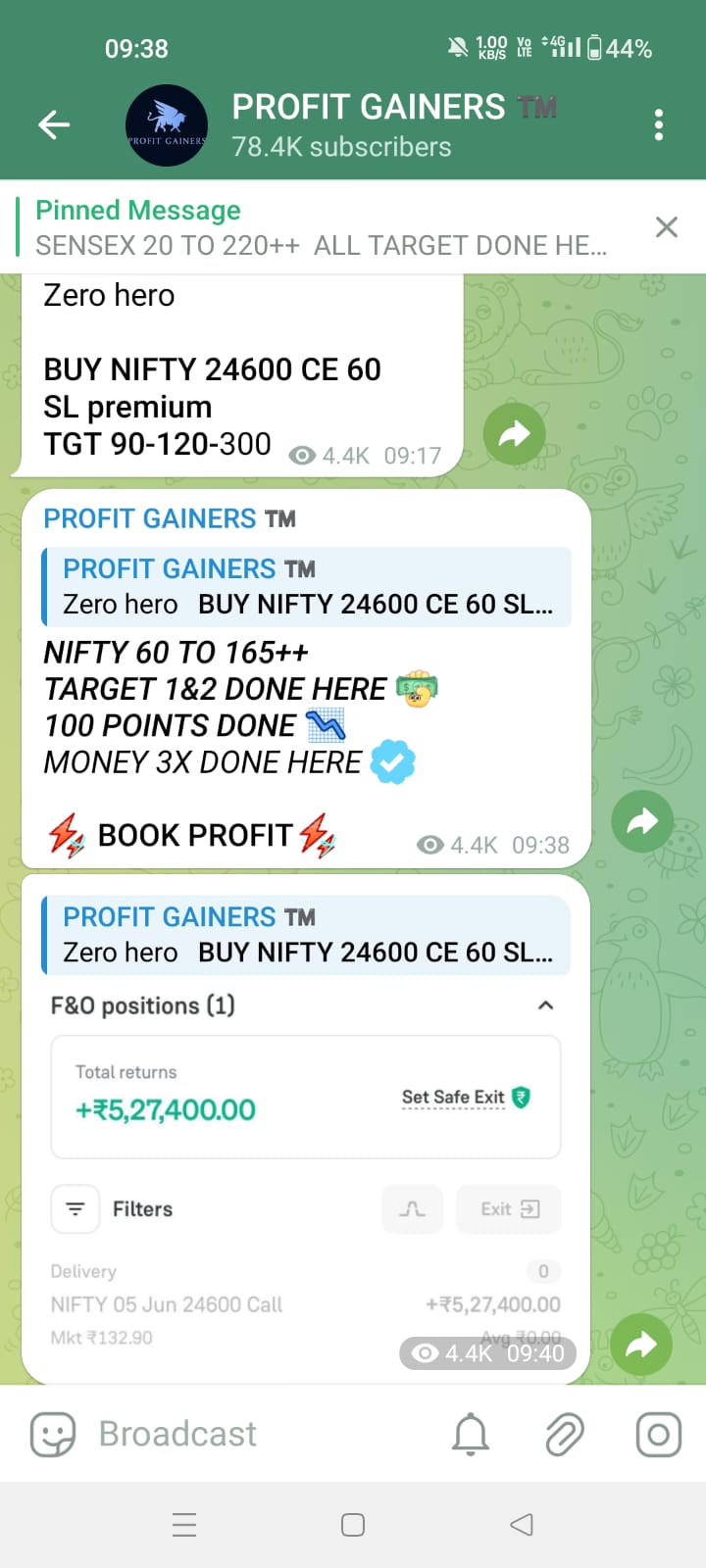Image resolution: width=706 pixels, height=1568 pixels.
Task: Jump to replied message in 09:38 post
Action: pyautogui.click(x=306, y=586)
